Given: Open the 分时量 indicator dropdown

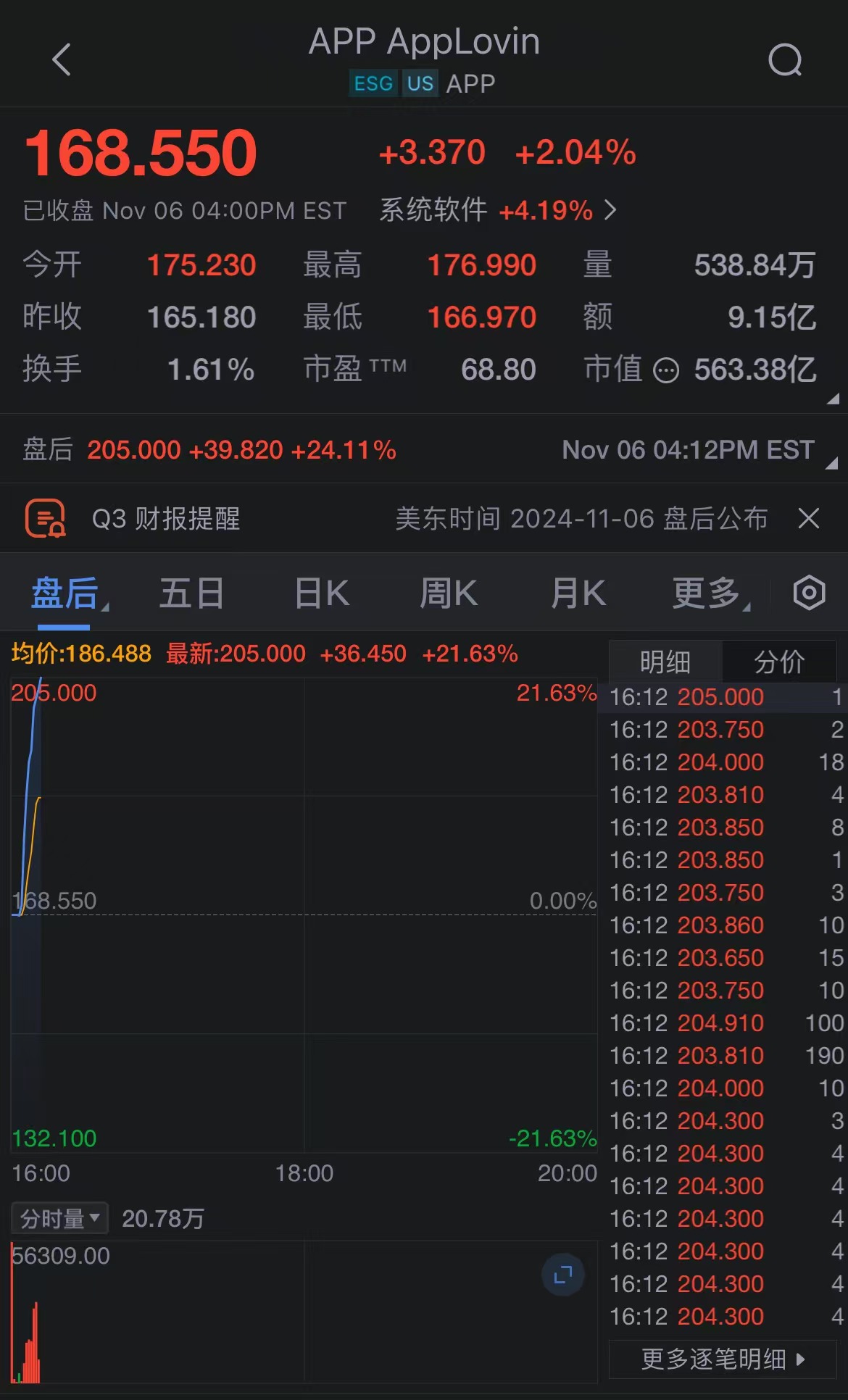Looking at the screenshot, I should 59,1218.
